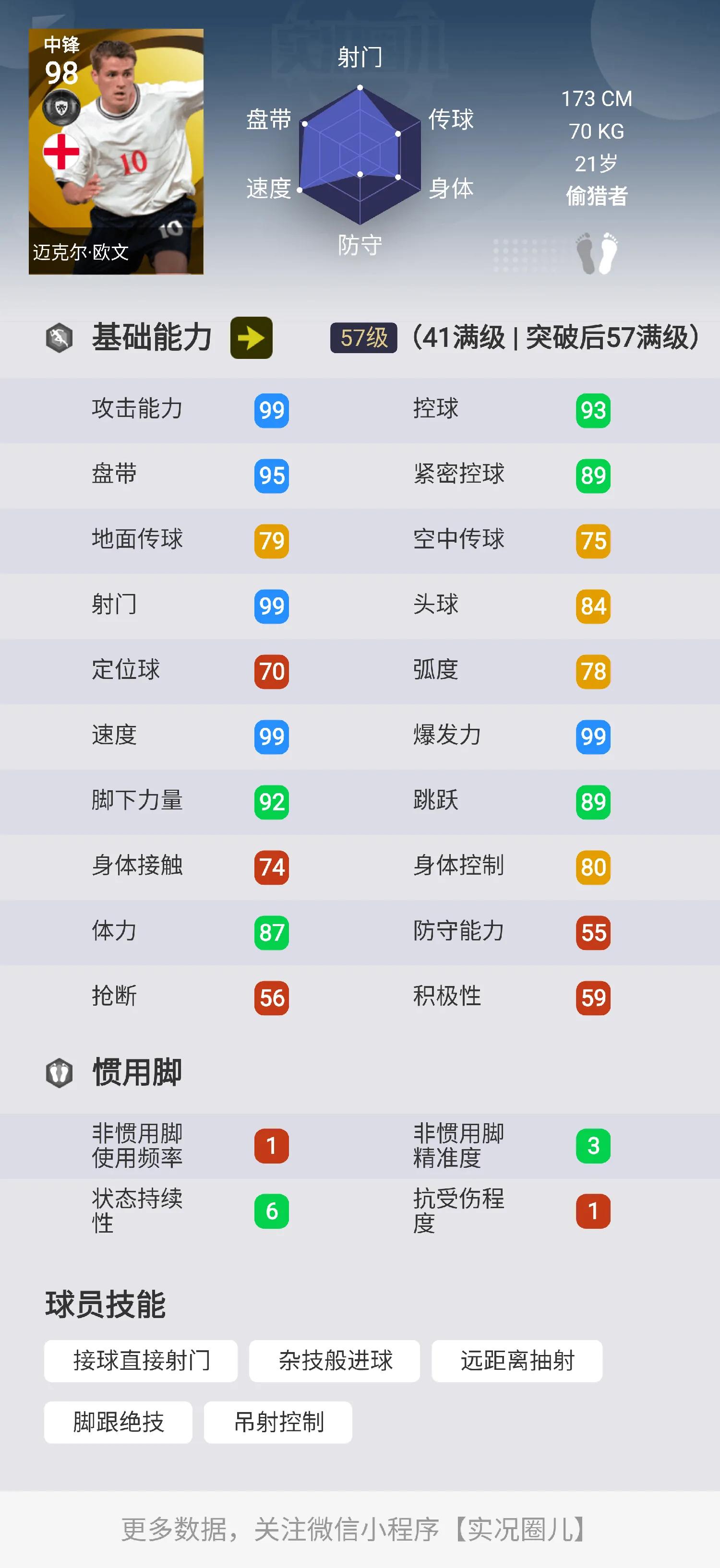Toggle the 吊射控制 skill tag
The image size is (720, 1568).
click(278, 1423)
